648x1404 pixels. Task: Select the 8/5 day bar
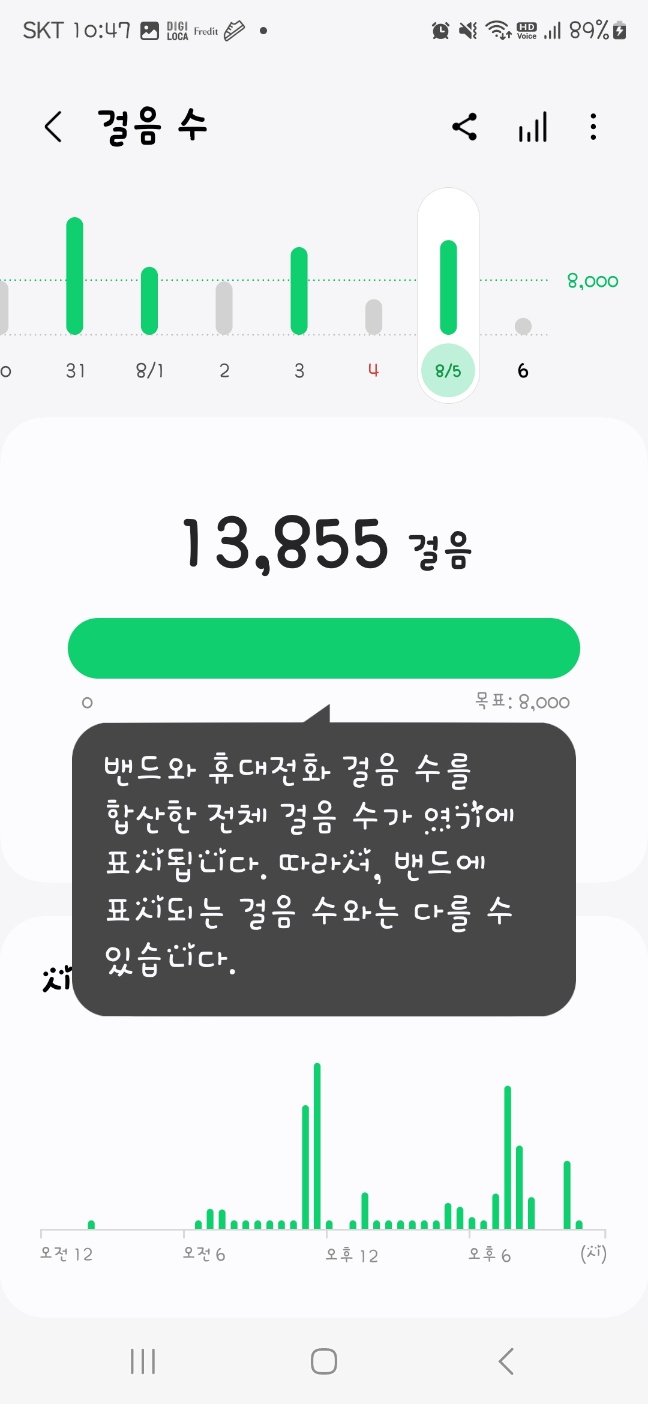(x=448, y=288)
